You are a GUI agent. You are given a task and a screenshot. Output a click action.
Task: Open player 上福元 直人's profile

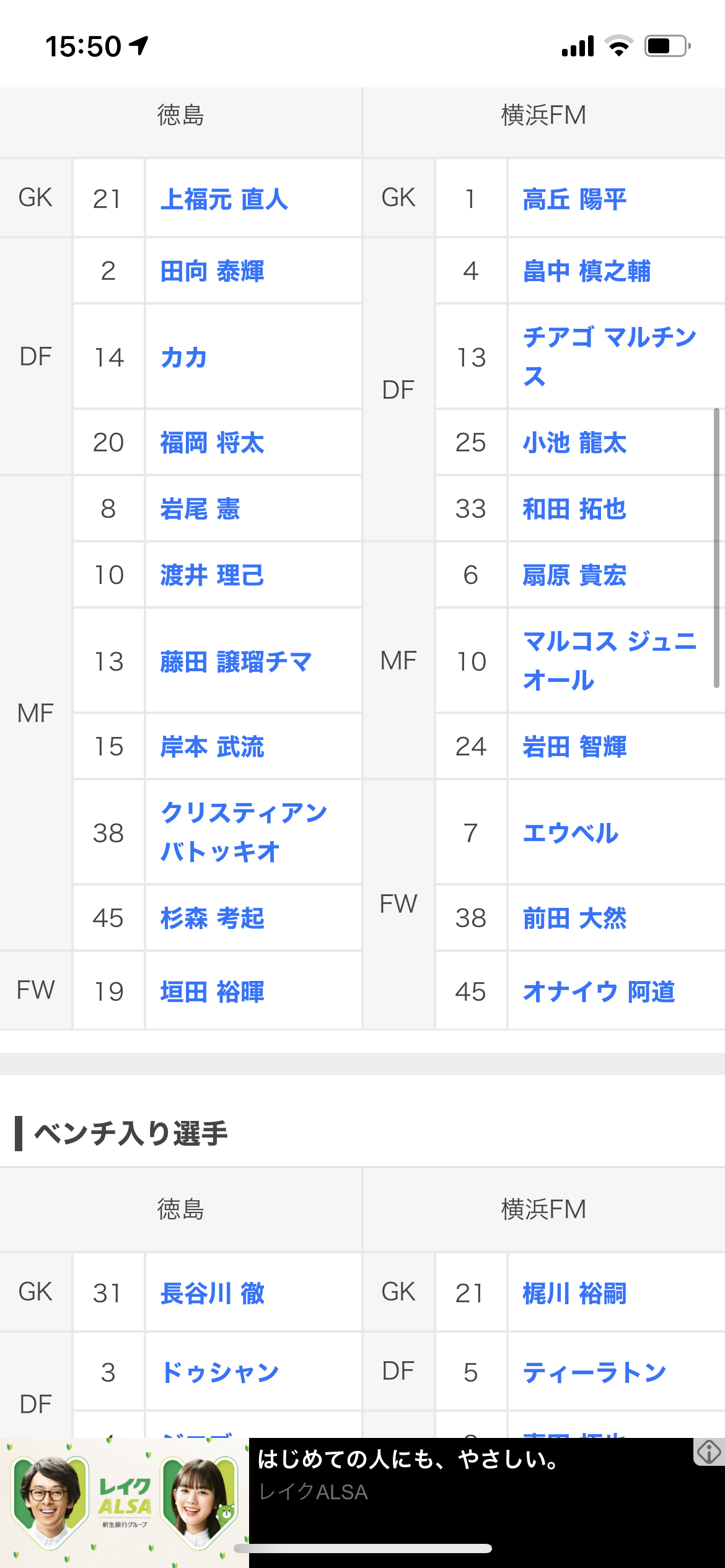pyautogui.click(x=224, y=199)
